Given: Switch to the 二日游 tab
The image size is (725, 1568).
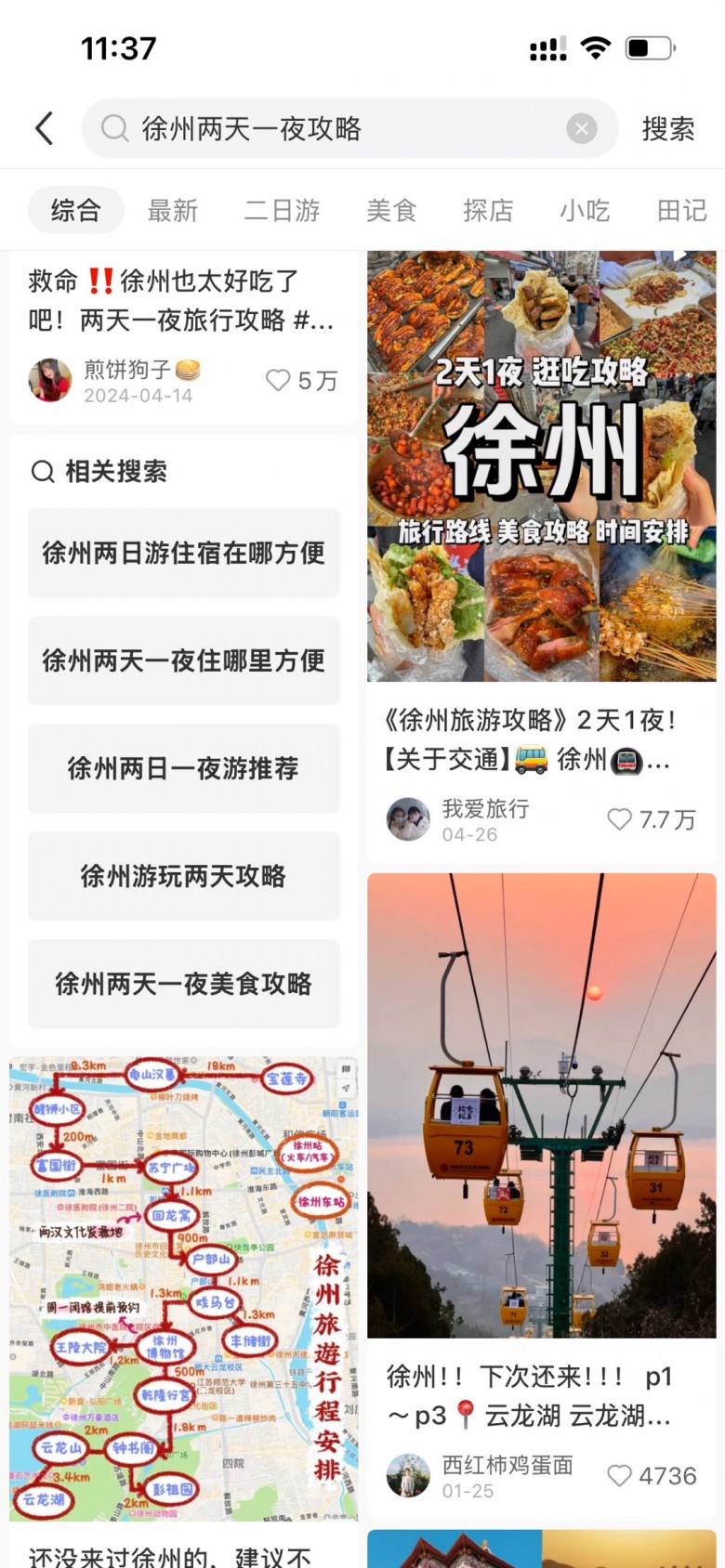Looking at the screenshot, I should pyautogui.click(x=282, y=210).
